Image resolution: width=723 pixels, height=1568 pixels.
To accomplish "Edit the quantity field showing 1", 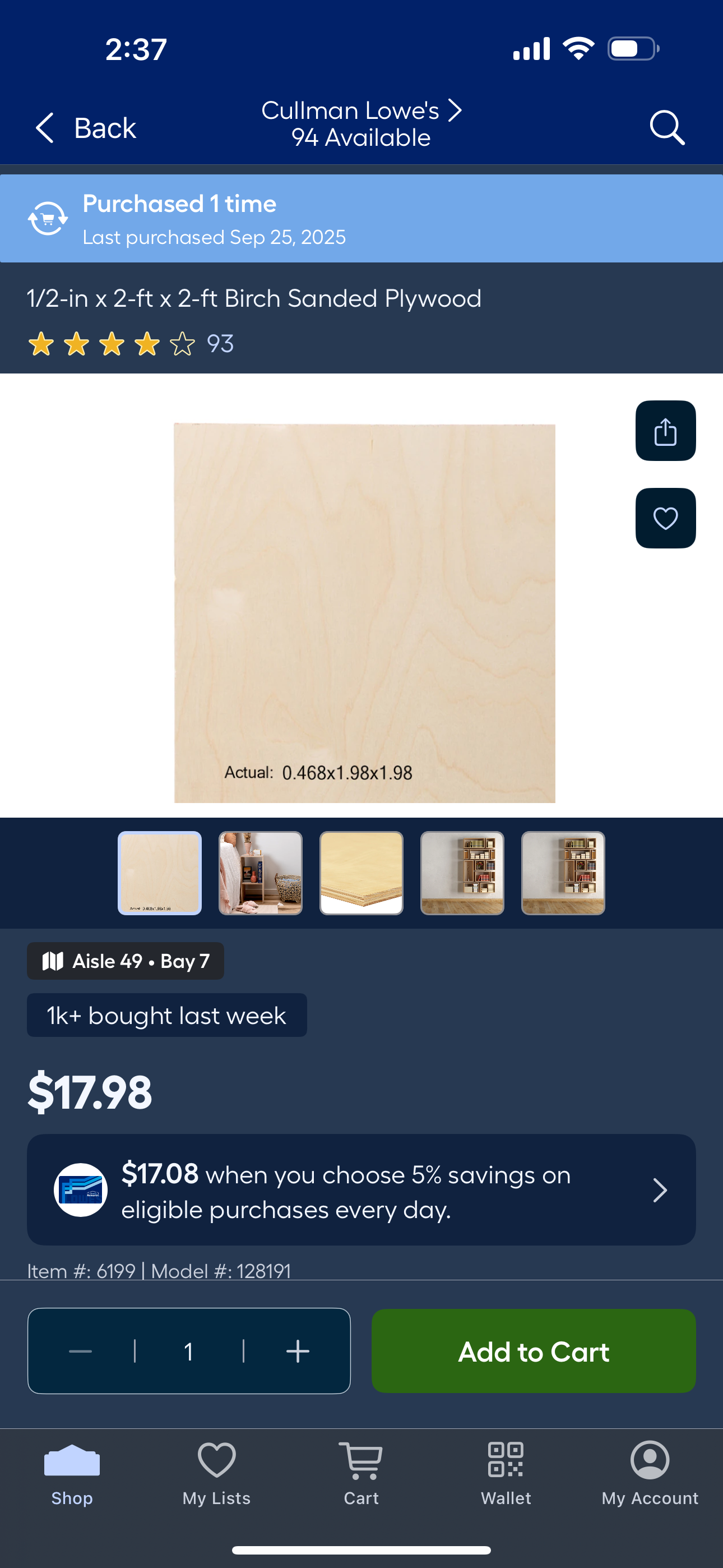I will [189, 1352].
